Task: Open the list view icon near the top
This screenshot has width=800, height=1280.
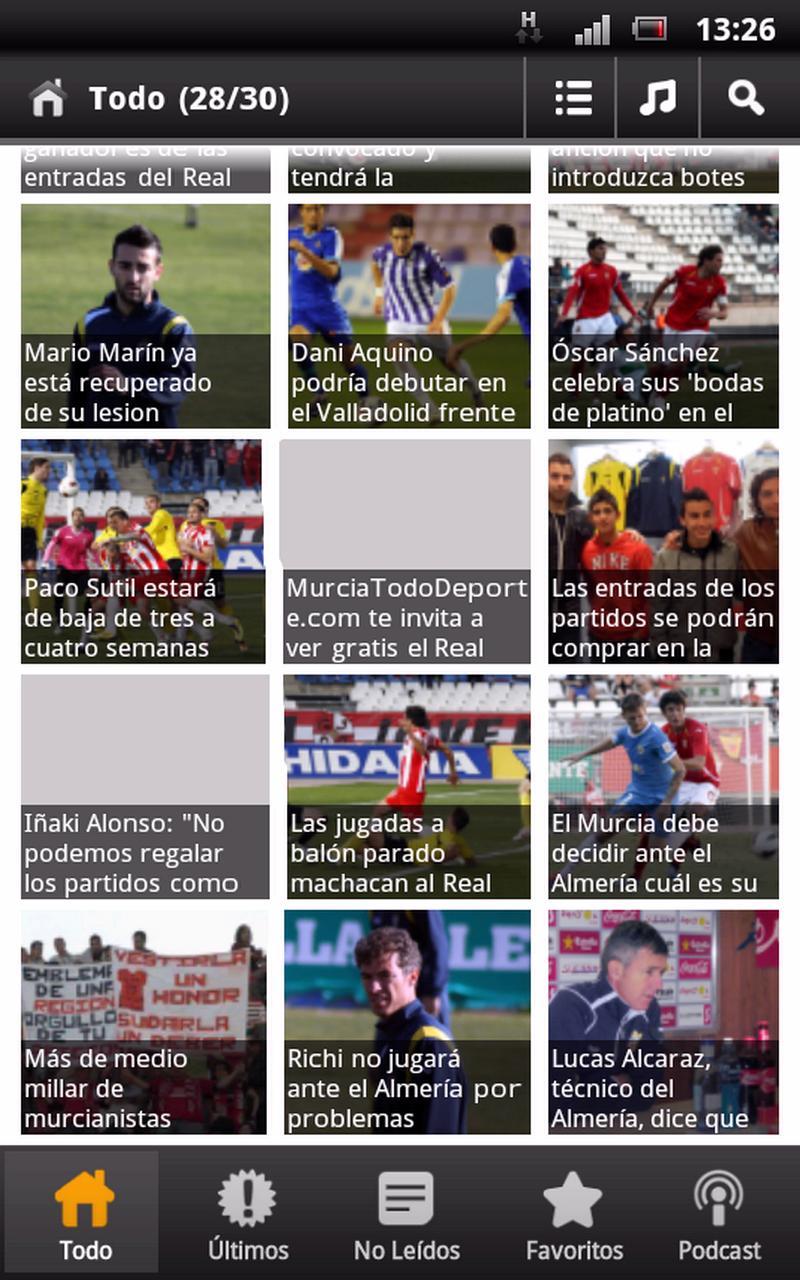Action: point(570,96)
